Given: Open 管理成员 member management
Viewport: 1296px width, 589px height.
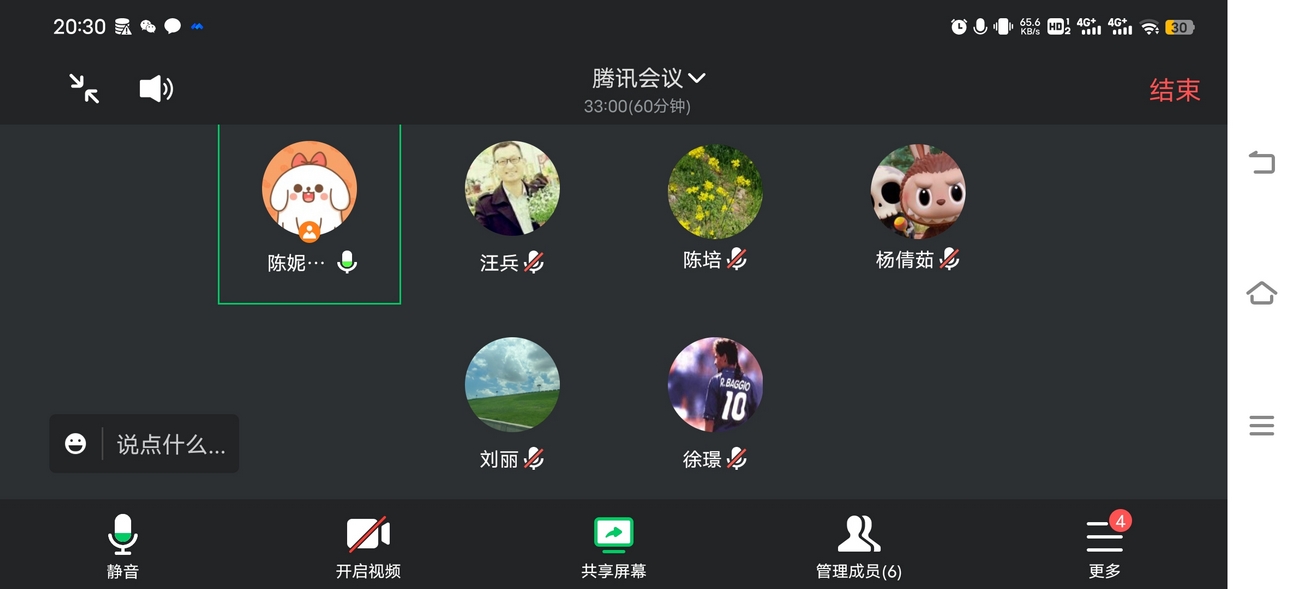Looking at the screenshot, I should pos(858,546).
